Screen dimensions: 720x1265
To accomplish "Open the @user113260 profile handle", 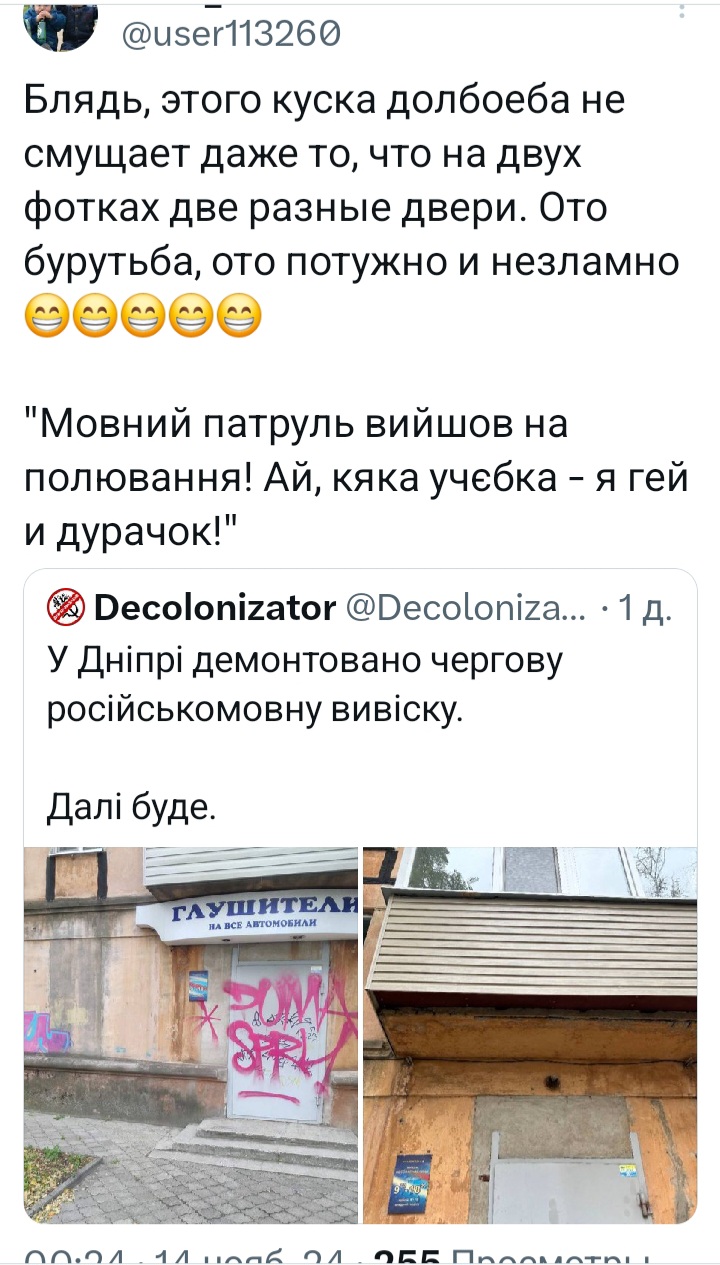I will (x=230, y=35).
